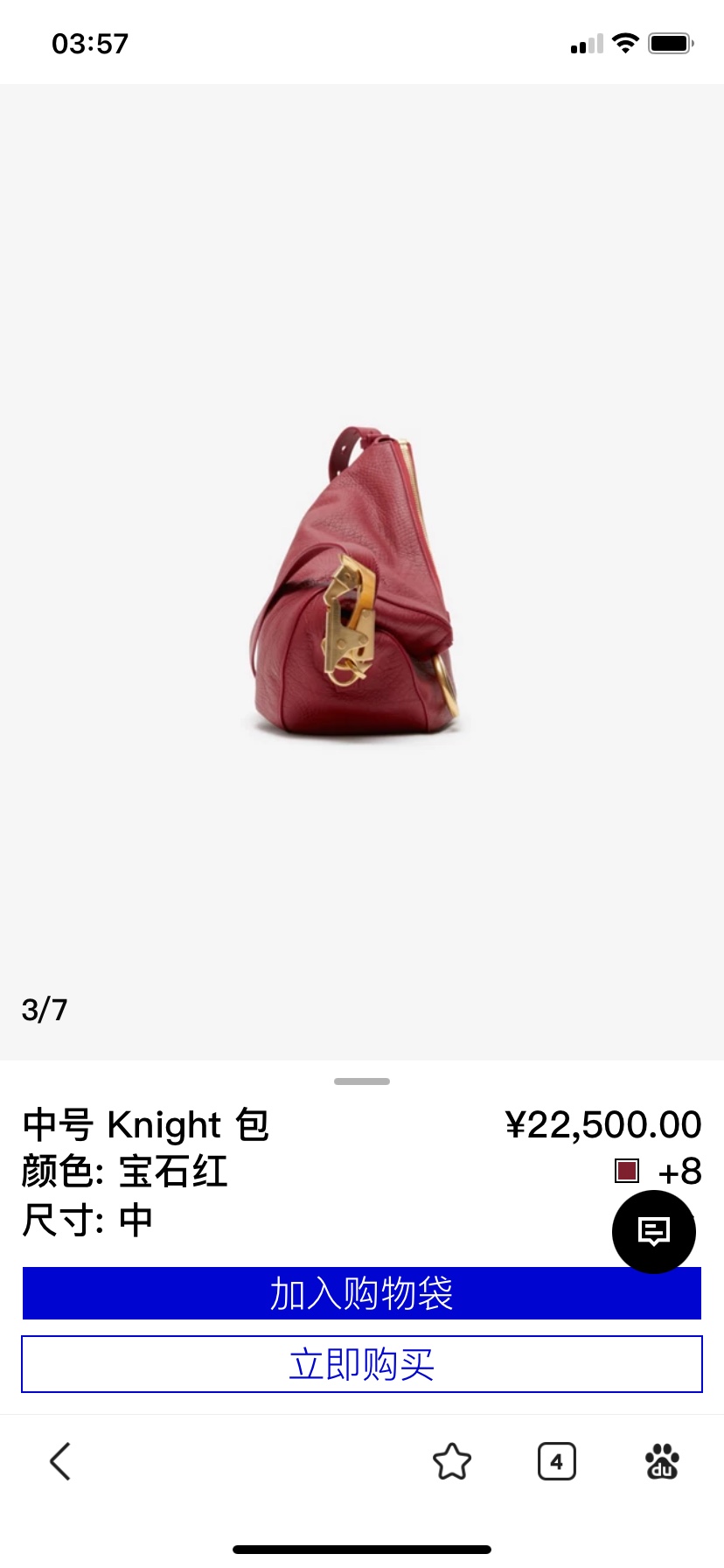Tap the grey handle above product details
Viewport: 724px width, 1568px height.
click(362, 1081)
